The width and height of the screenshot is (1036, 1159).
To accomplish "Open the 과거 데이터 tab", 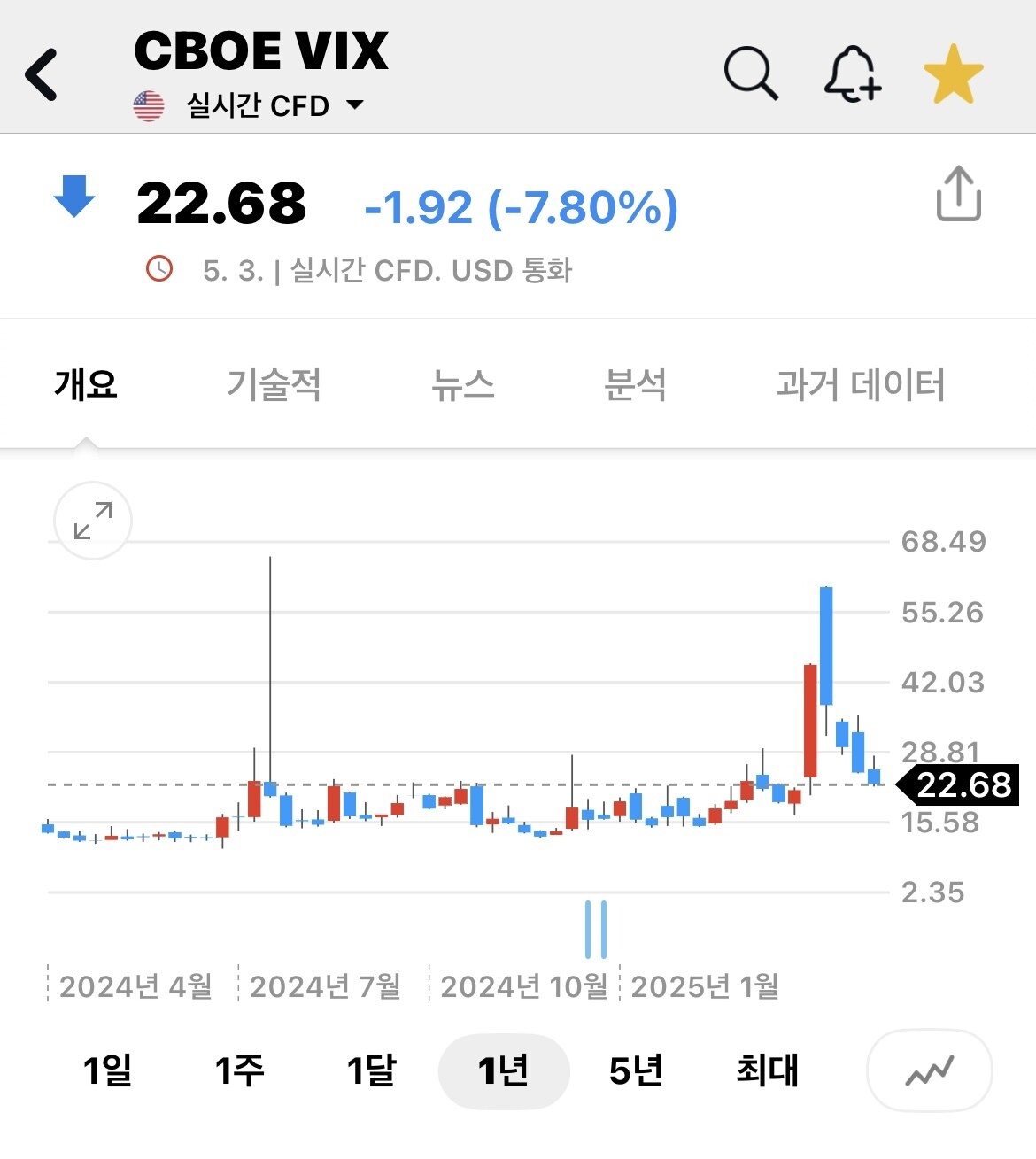I will (861, 384).
